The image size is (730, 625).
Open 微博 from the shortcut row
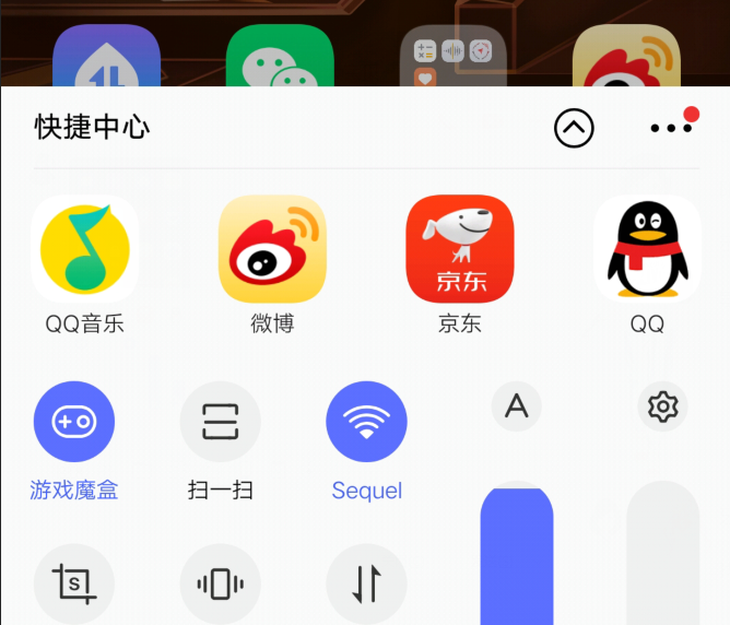click(272, 249)
